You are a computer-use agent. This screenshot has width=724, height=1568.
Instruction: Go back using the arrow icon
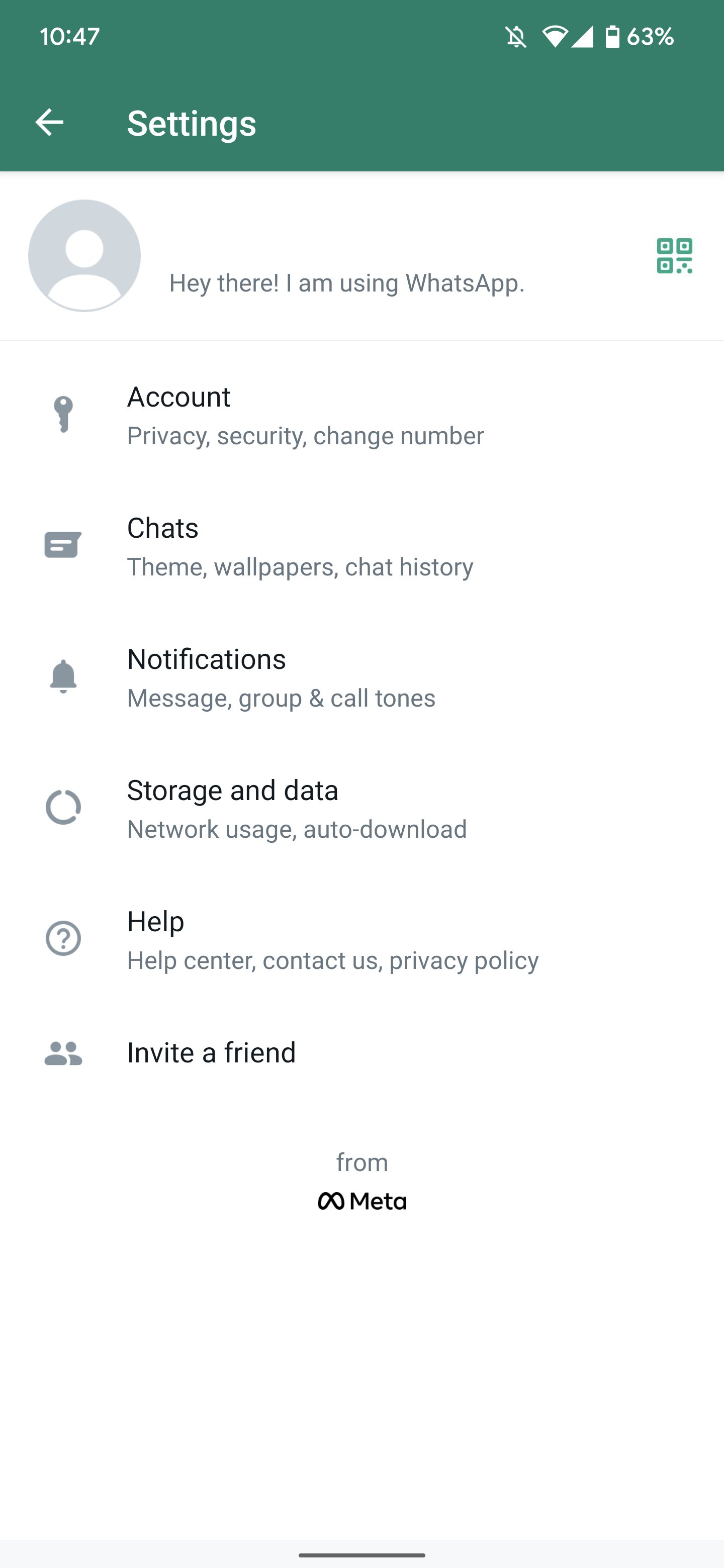[49, 122]
